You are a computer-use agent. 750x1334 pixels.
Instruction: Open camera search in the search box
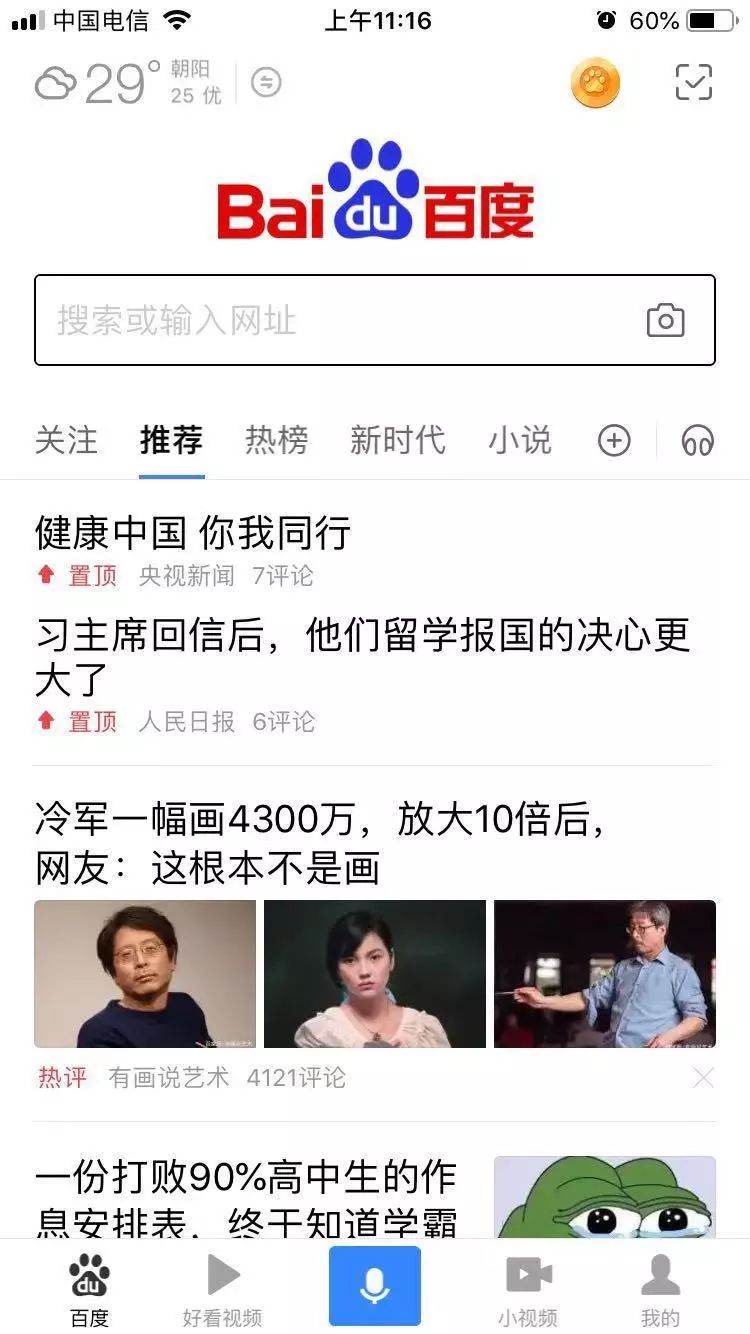click(665, 320)
